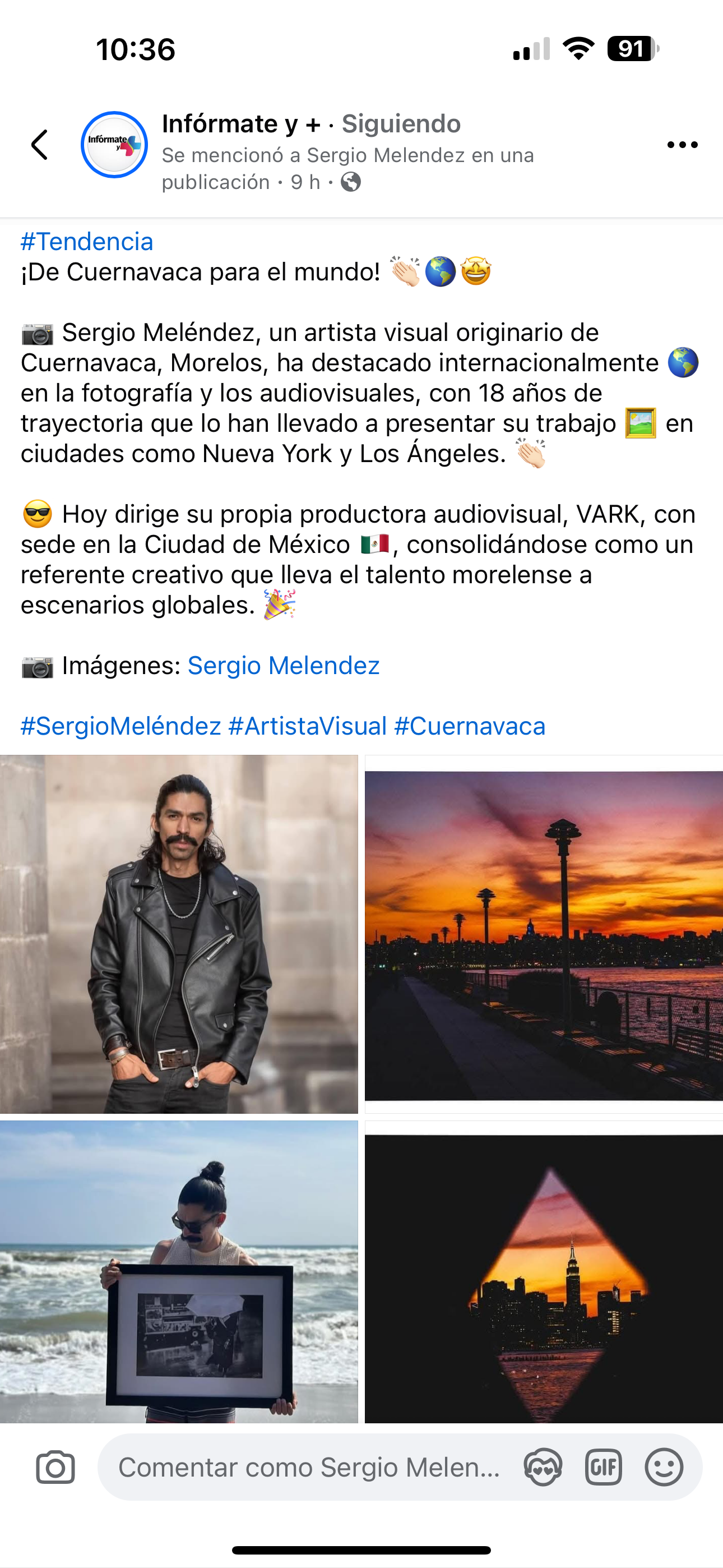The height and width of the screenshot is (1568, 723).
Task: Focus the Comentar como Sergio comment field
Action: click(309, 1467)
